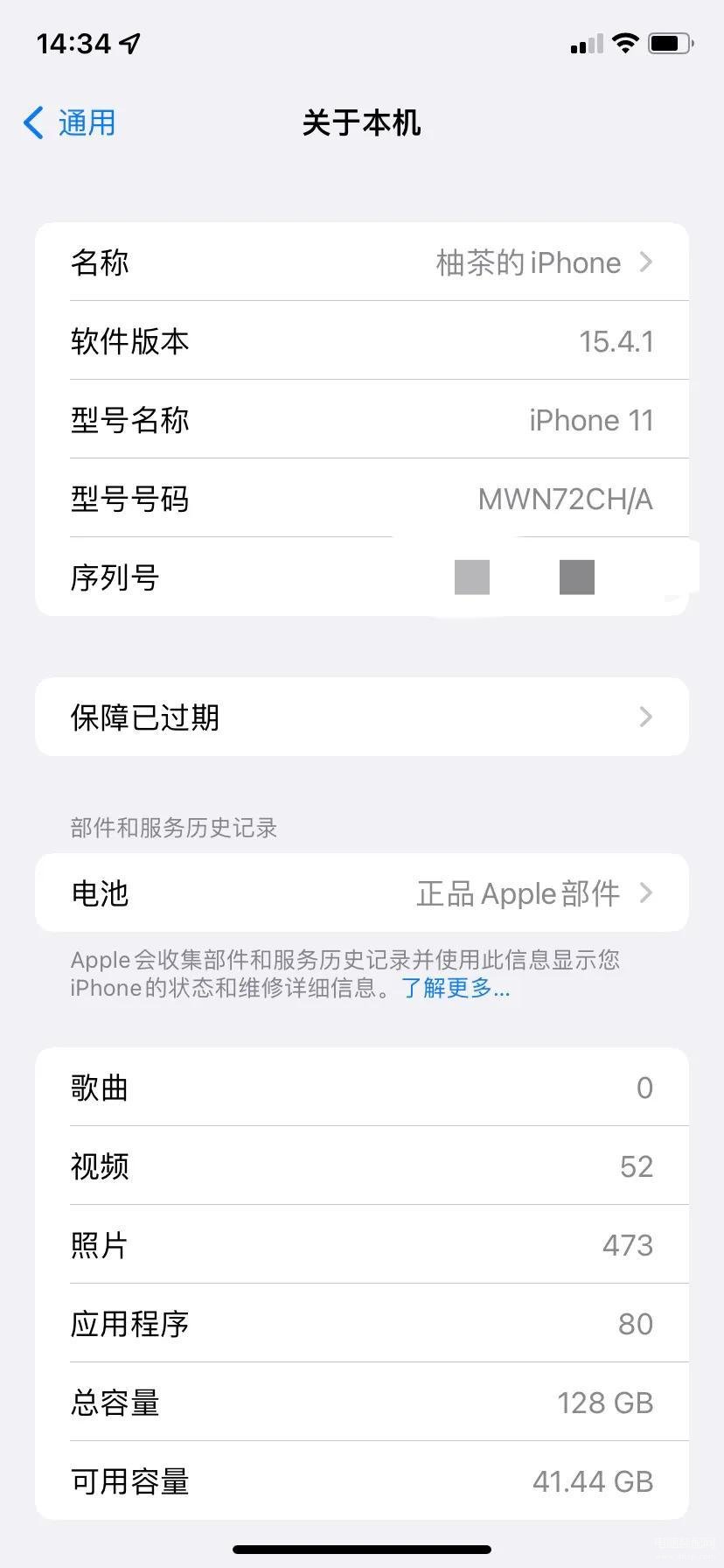724x1568 pixels.
Task: Tap the 软件版本 row showing 15.4.1
Action: [x=362, y=340]
